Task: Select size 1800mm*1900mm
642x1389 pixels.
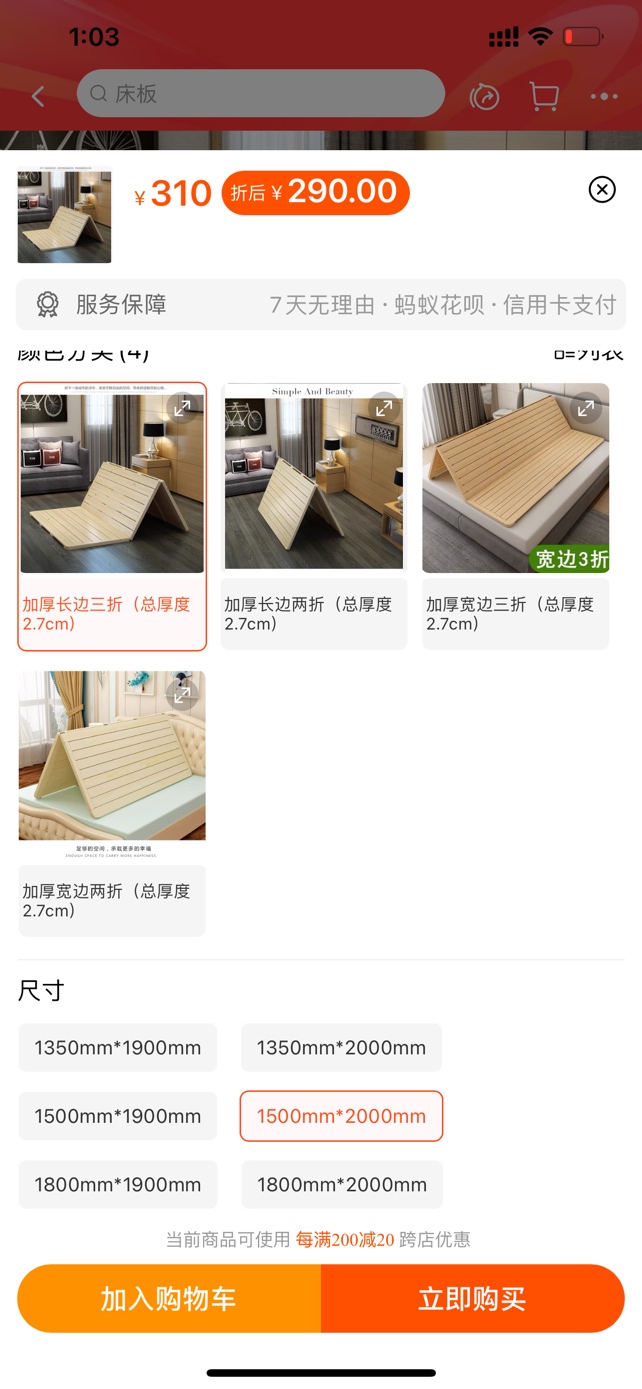Action: click(x=118, y=1185)
